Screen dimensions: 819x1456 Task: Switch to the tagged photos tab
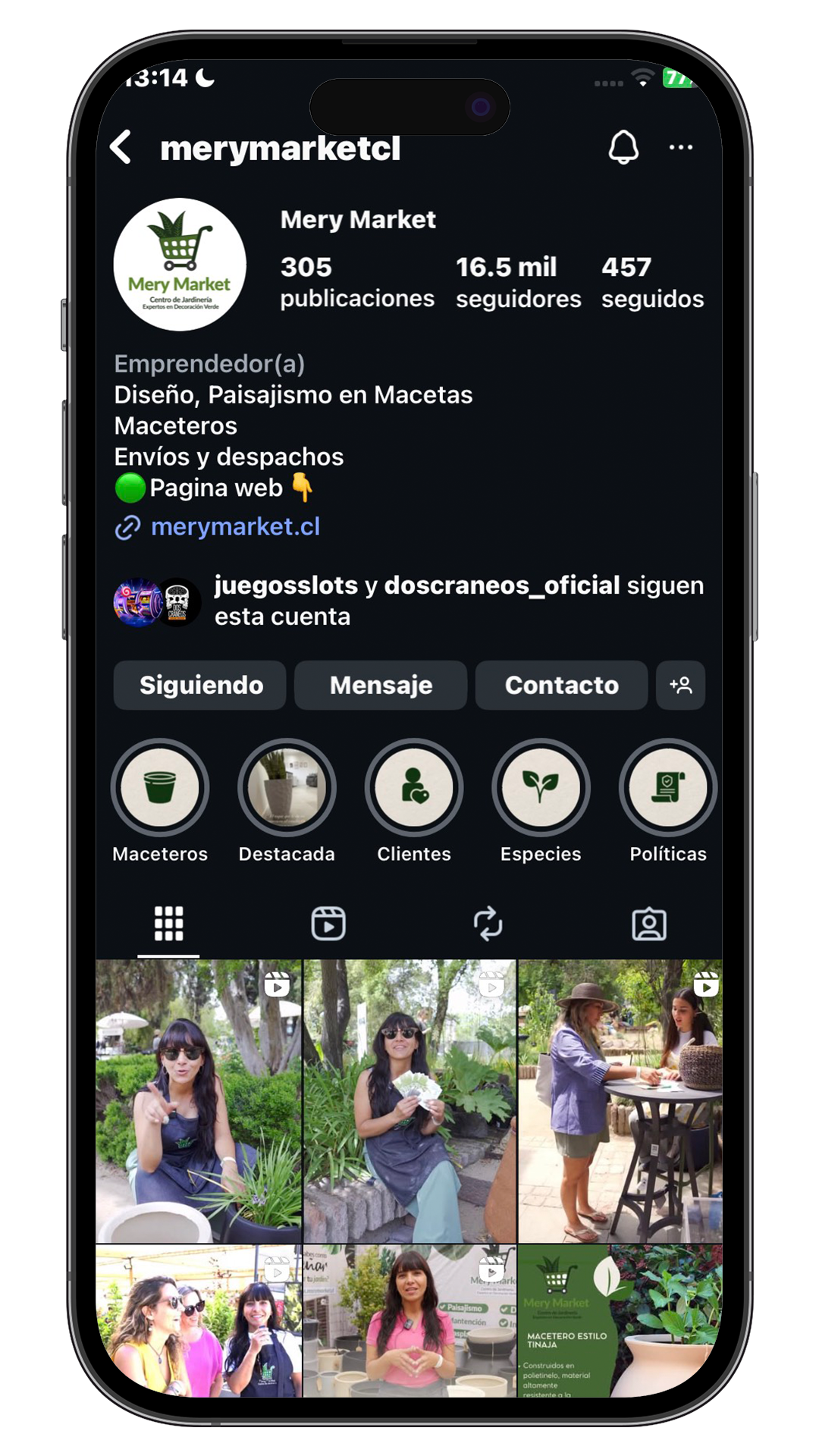(649, 924)
